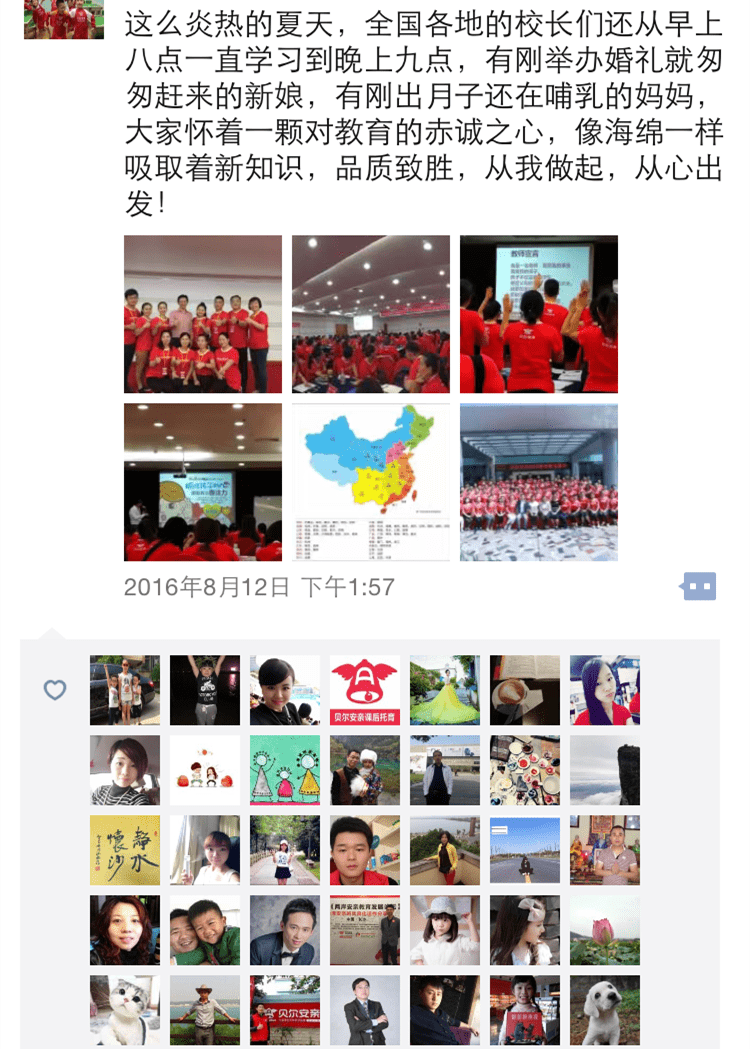Open the profile with the pink lotus avatar

coord(605,930)
